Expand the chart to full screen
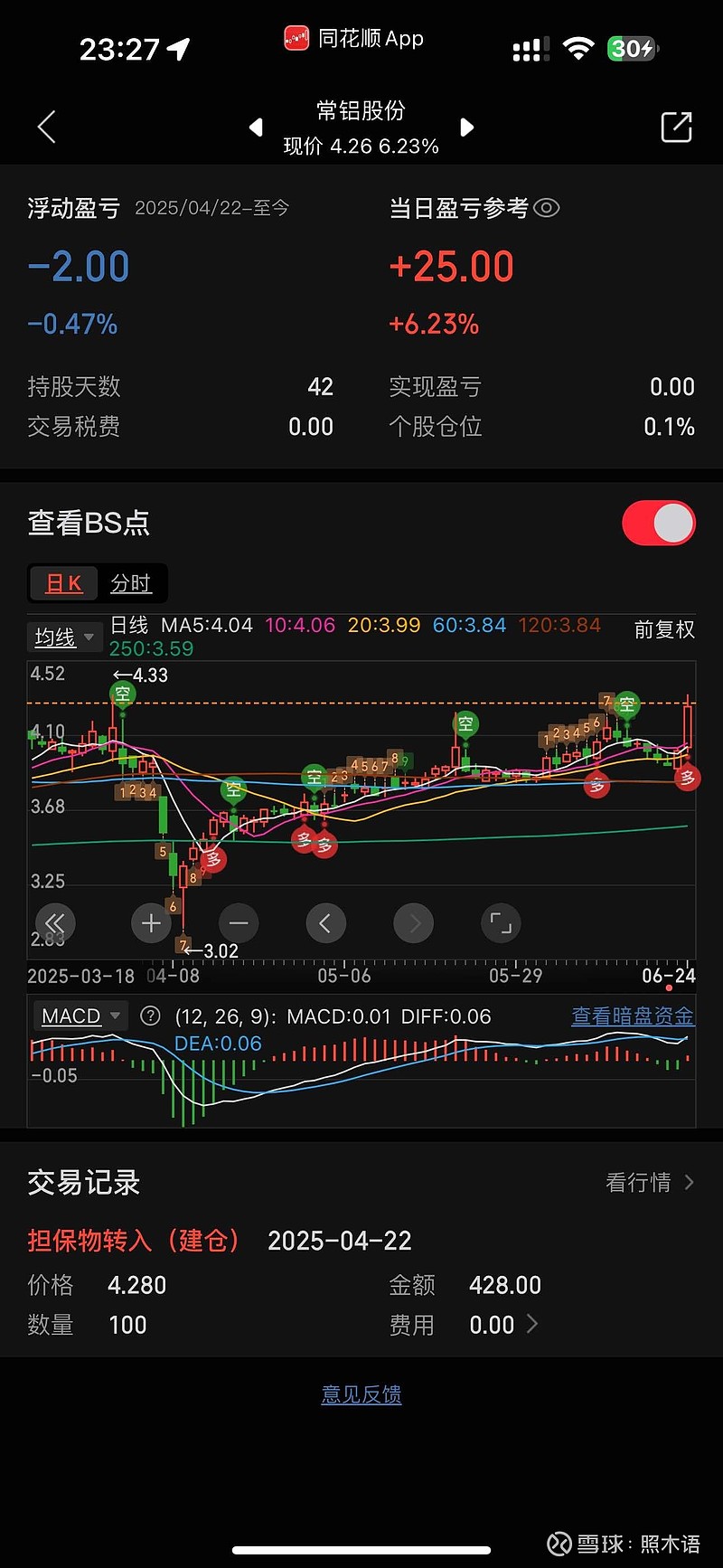Image resolution: width=723 pixels, height=1568 pixels. [x=501, y=923]
